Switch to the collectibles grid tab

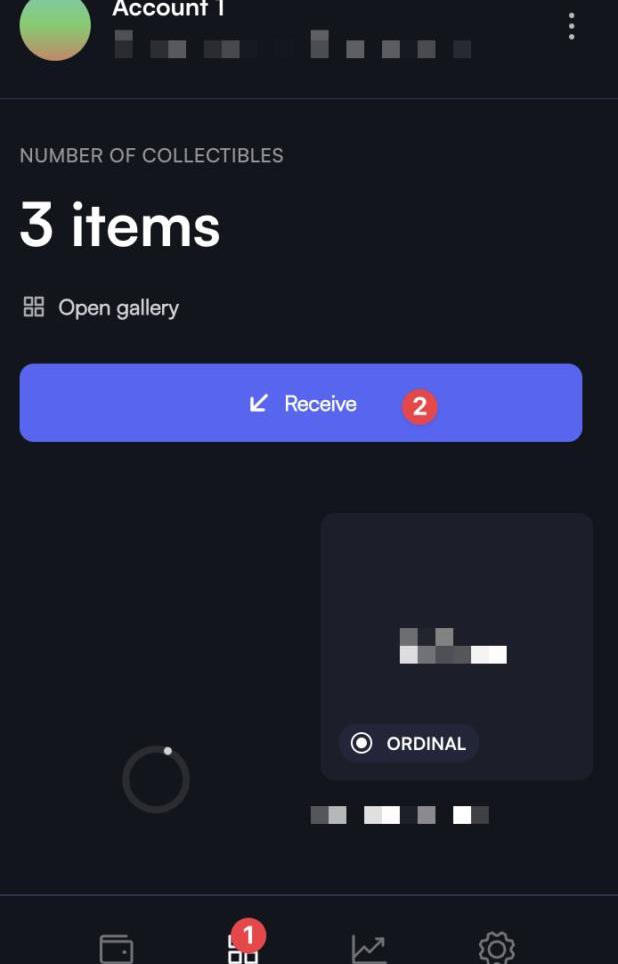[x=242, y=948]
